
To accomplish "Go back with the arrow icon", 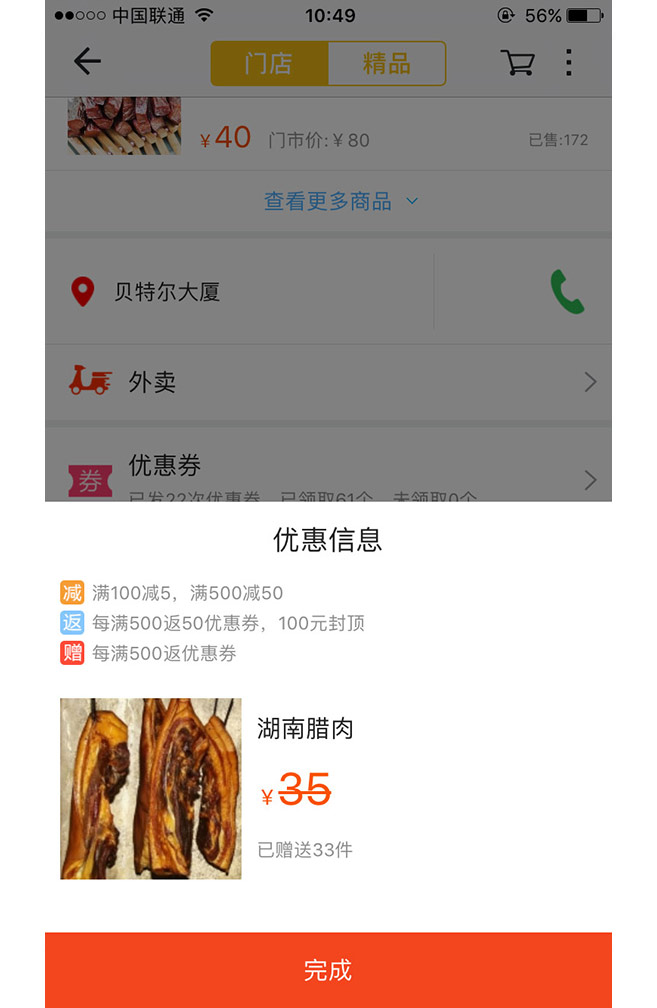I will (88, 62).
